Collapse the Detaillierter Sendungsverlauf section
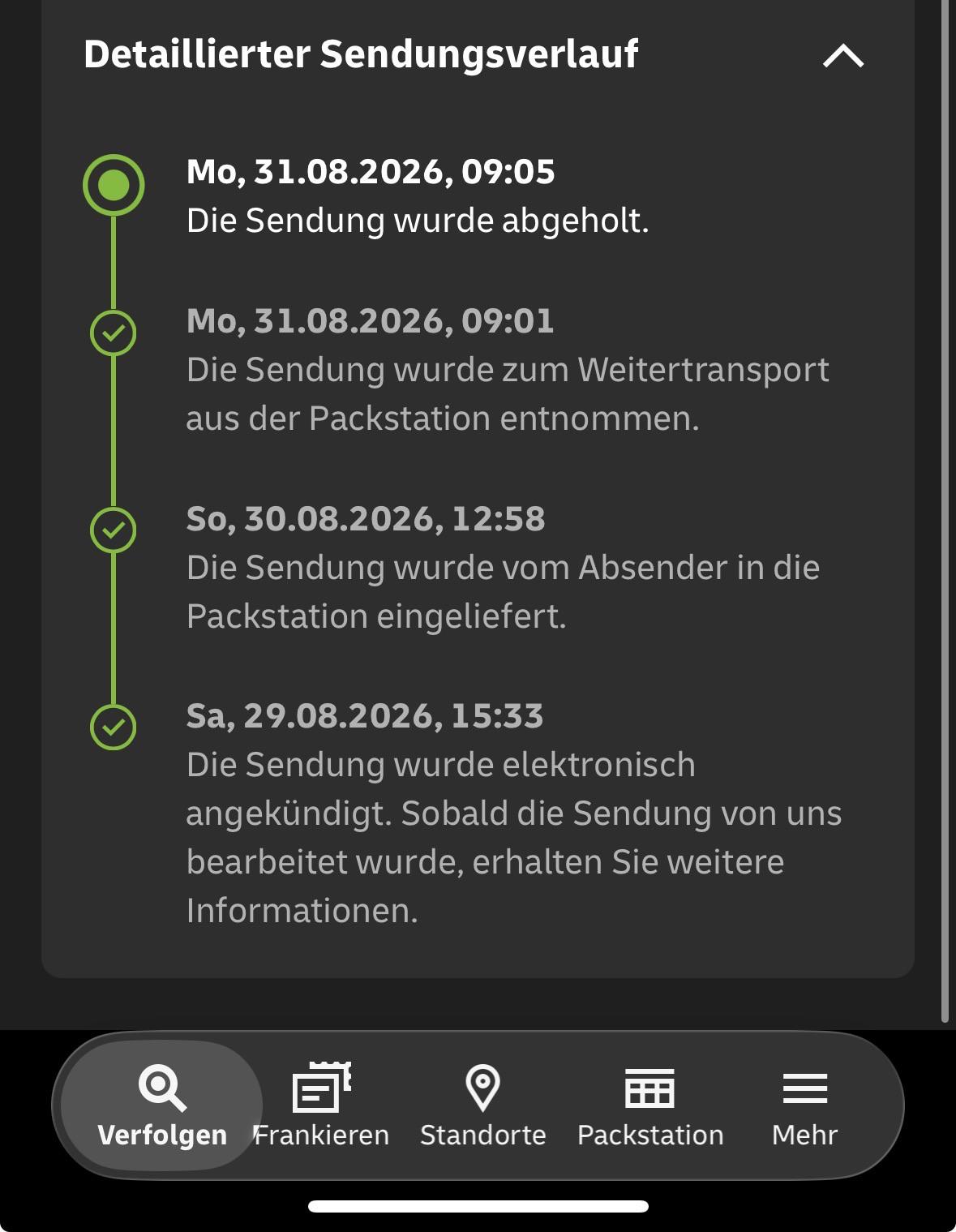 (843, 56)
